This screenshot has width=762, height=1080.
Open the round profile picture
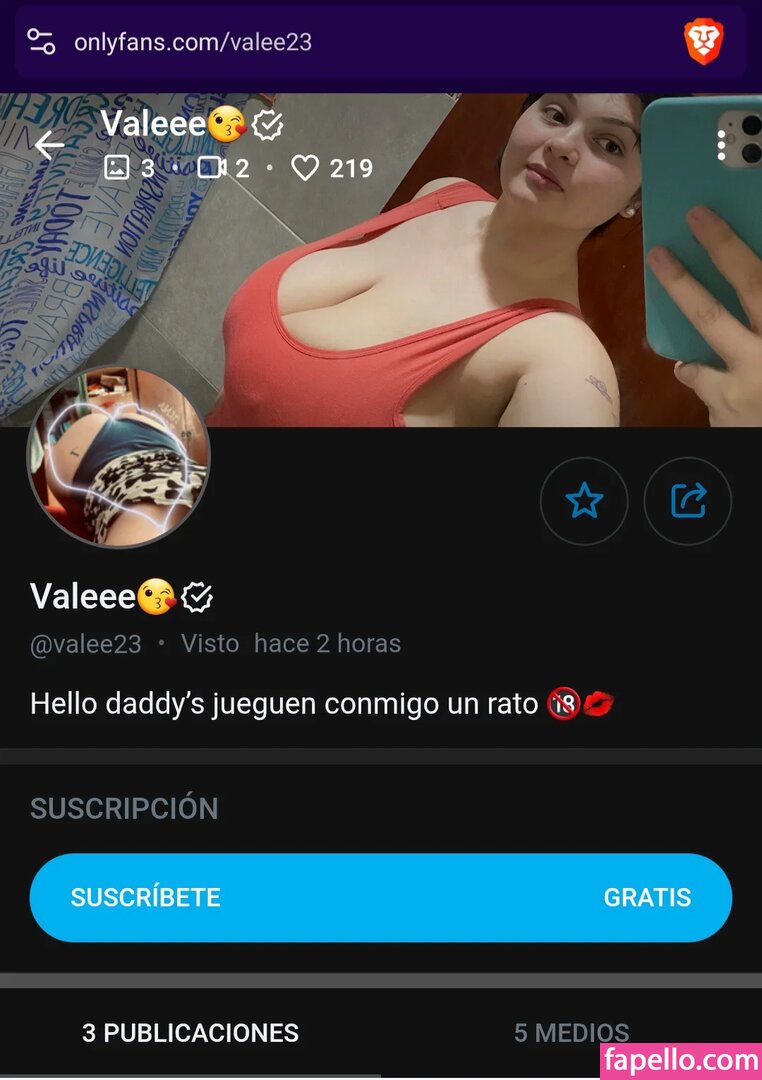pos(118,457)
